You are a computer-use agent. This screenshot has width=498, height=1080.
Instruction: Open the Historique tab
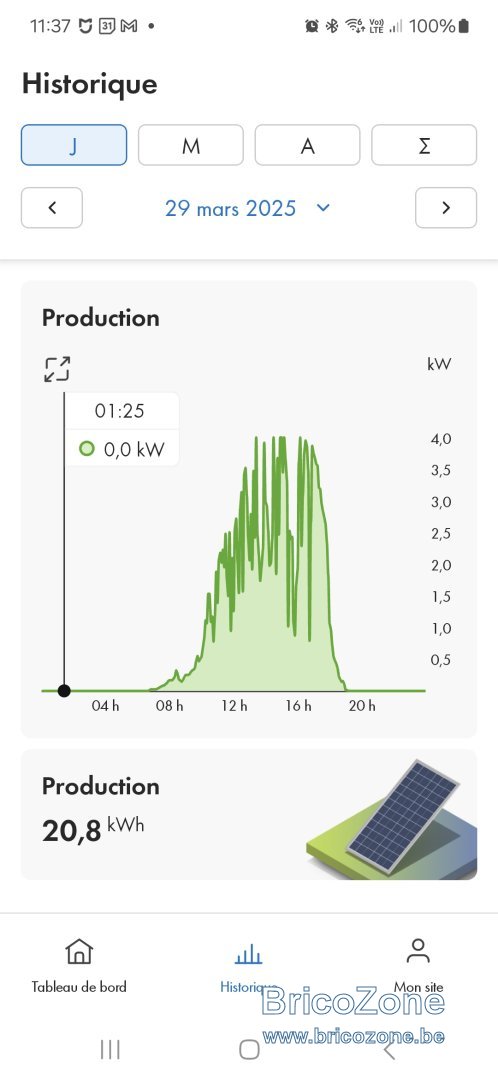(x=249, y=966)
